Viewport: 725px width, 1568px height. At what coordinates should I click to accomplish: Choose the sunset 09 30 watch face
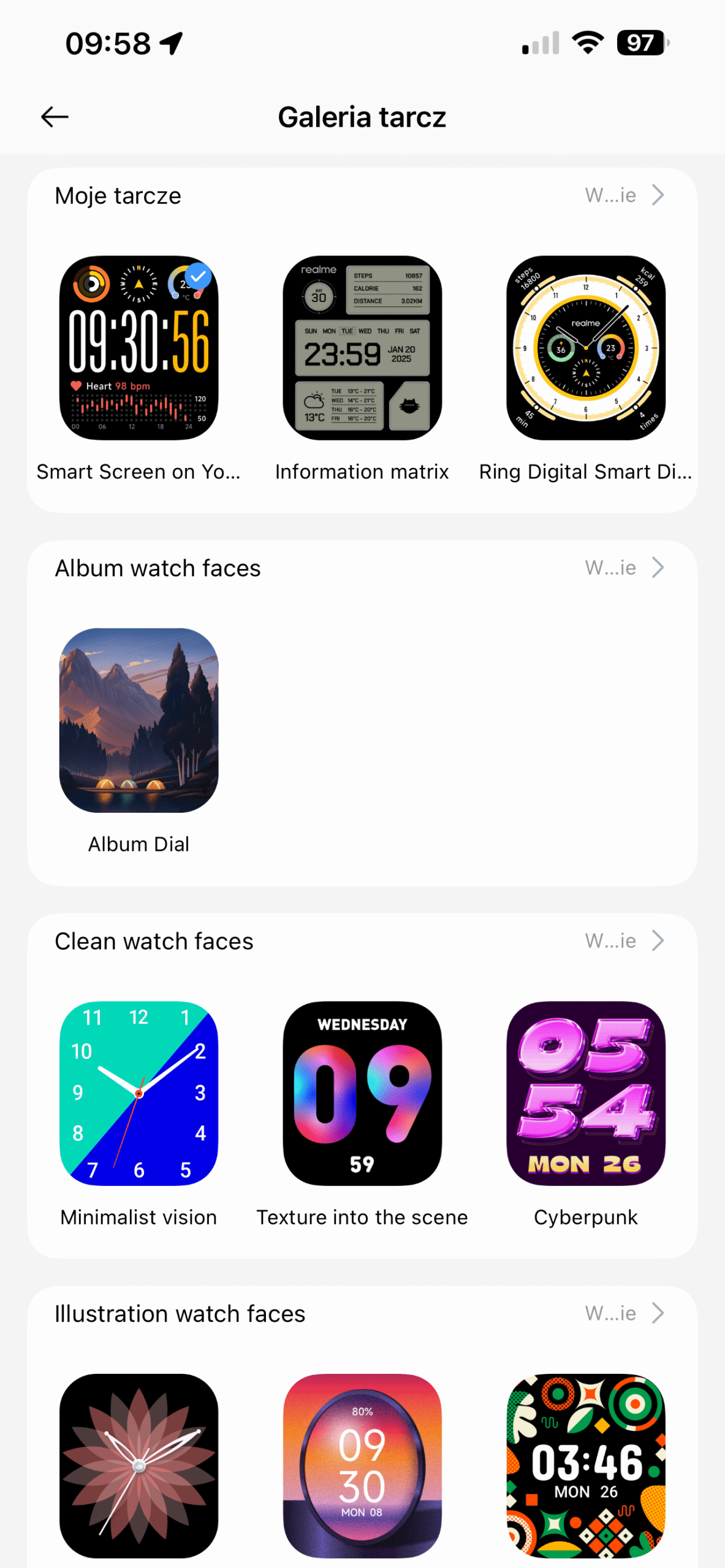[362, 1465]
